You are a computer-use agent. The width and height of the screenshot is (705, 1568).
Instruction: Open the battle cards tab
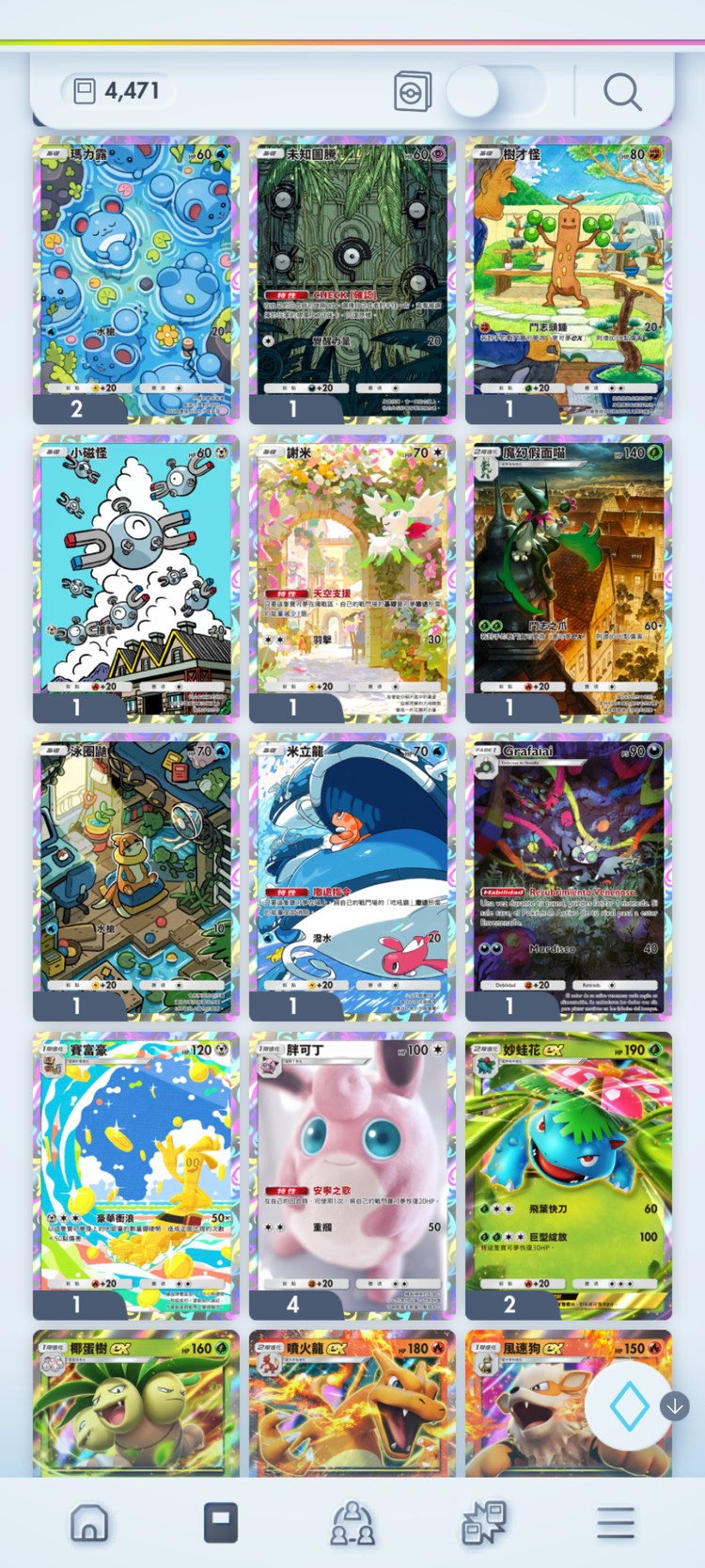tap(484, 1522)
